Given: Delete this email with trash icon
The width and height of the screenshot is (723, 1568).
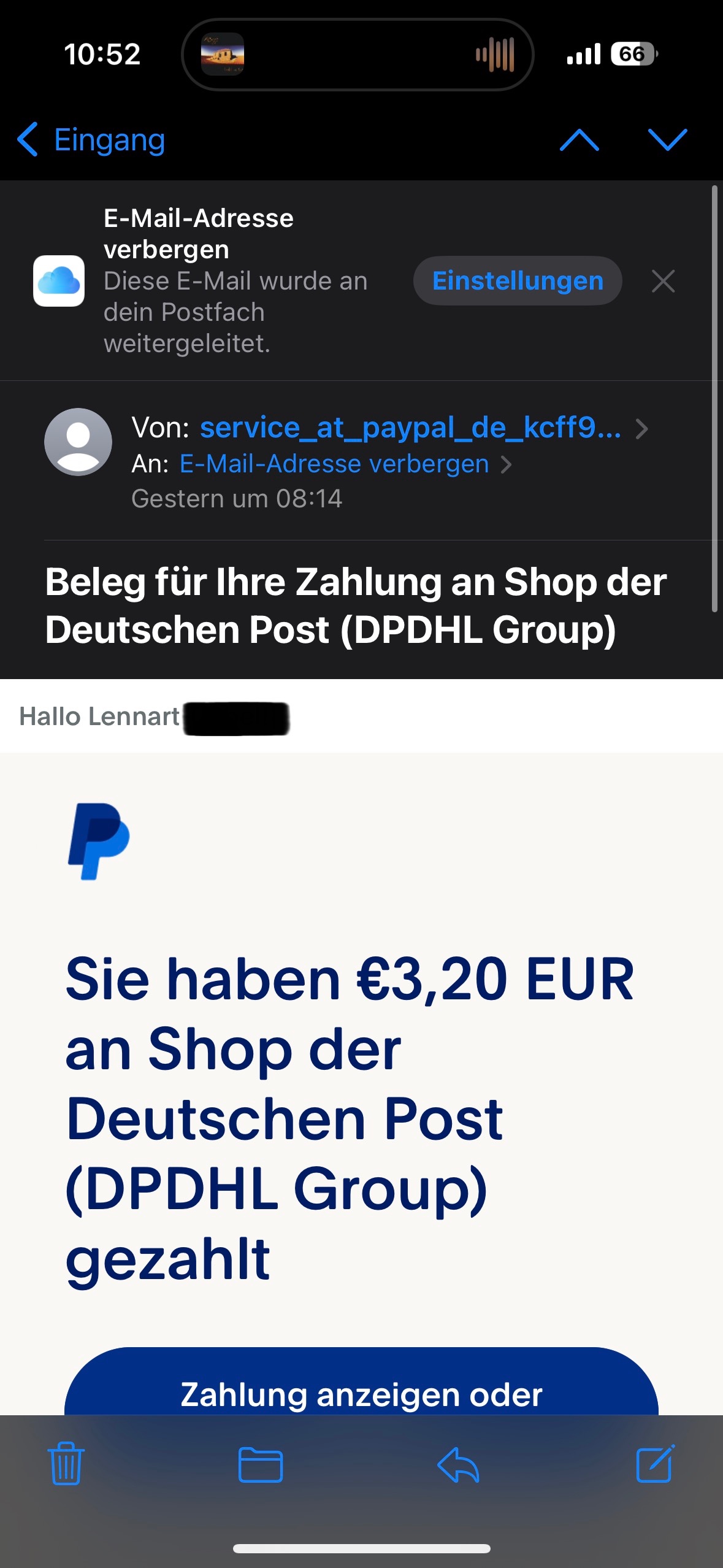Looking at the screenshot, I should tap(66, 1464).
